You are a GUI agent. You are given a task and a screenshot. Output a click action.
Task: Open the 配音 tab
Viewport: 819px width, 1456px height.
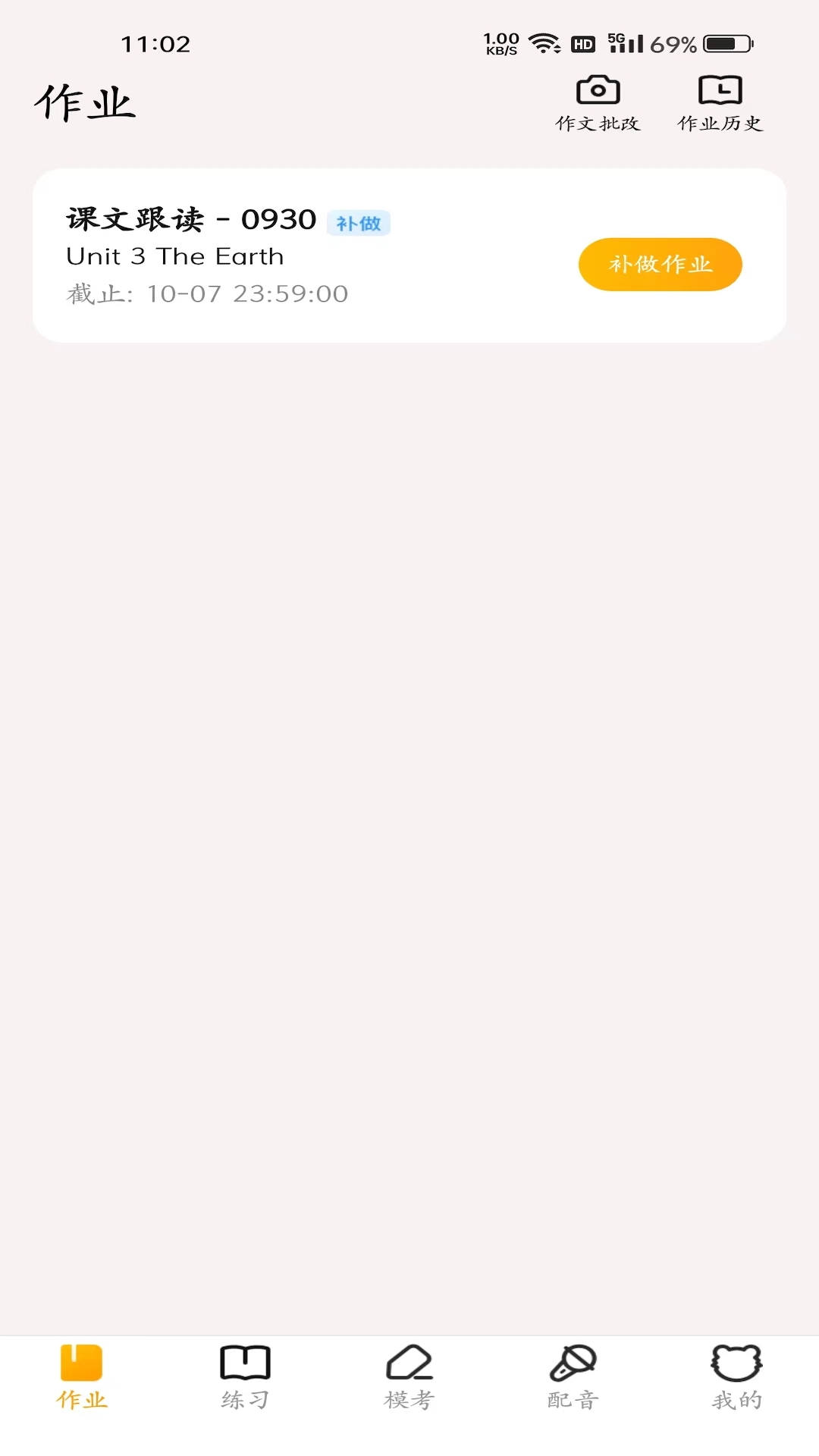click(x=573, y=1376)
